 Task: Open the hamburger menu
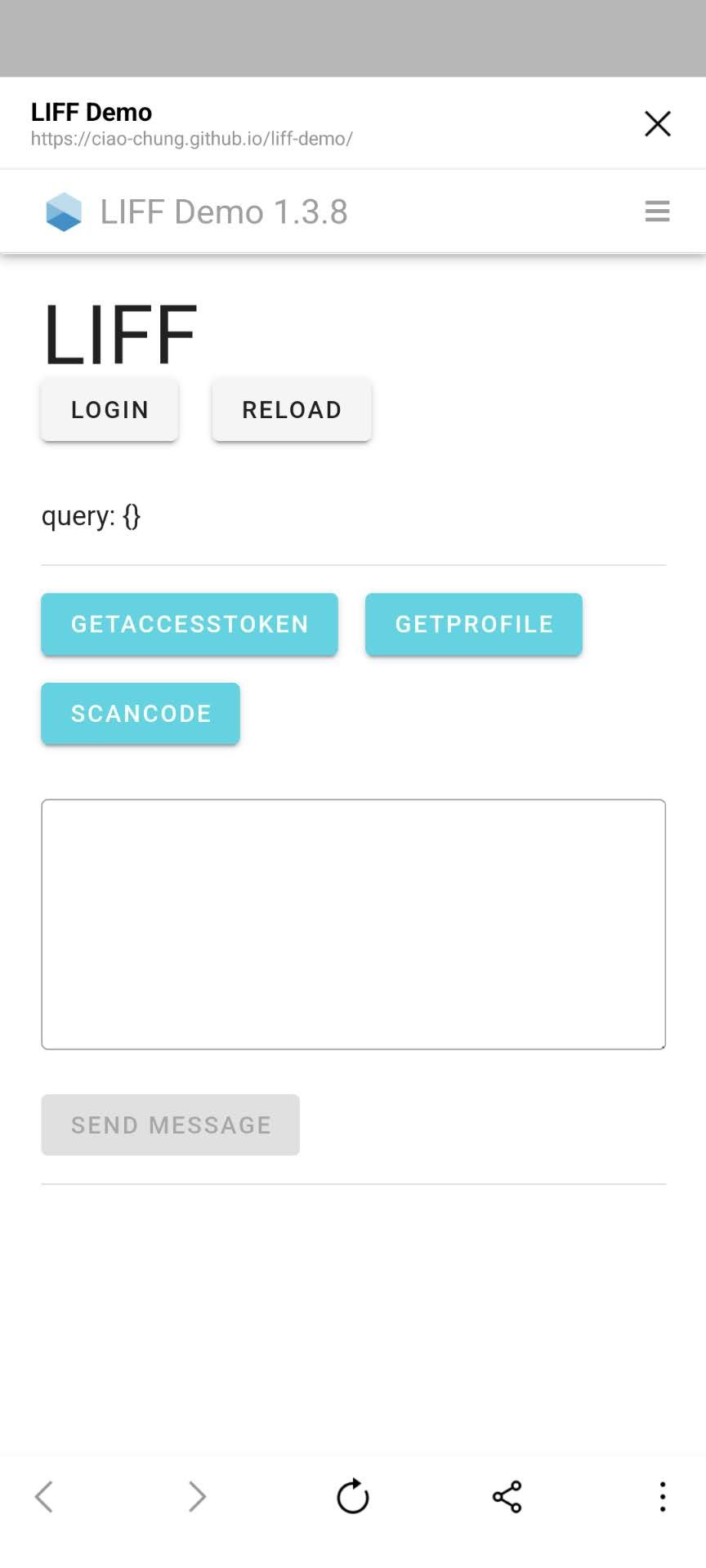pos(657,212)
